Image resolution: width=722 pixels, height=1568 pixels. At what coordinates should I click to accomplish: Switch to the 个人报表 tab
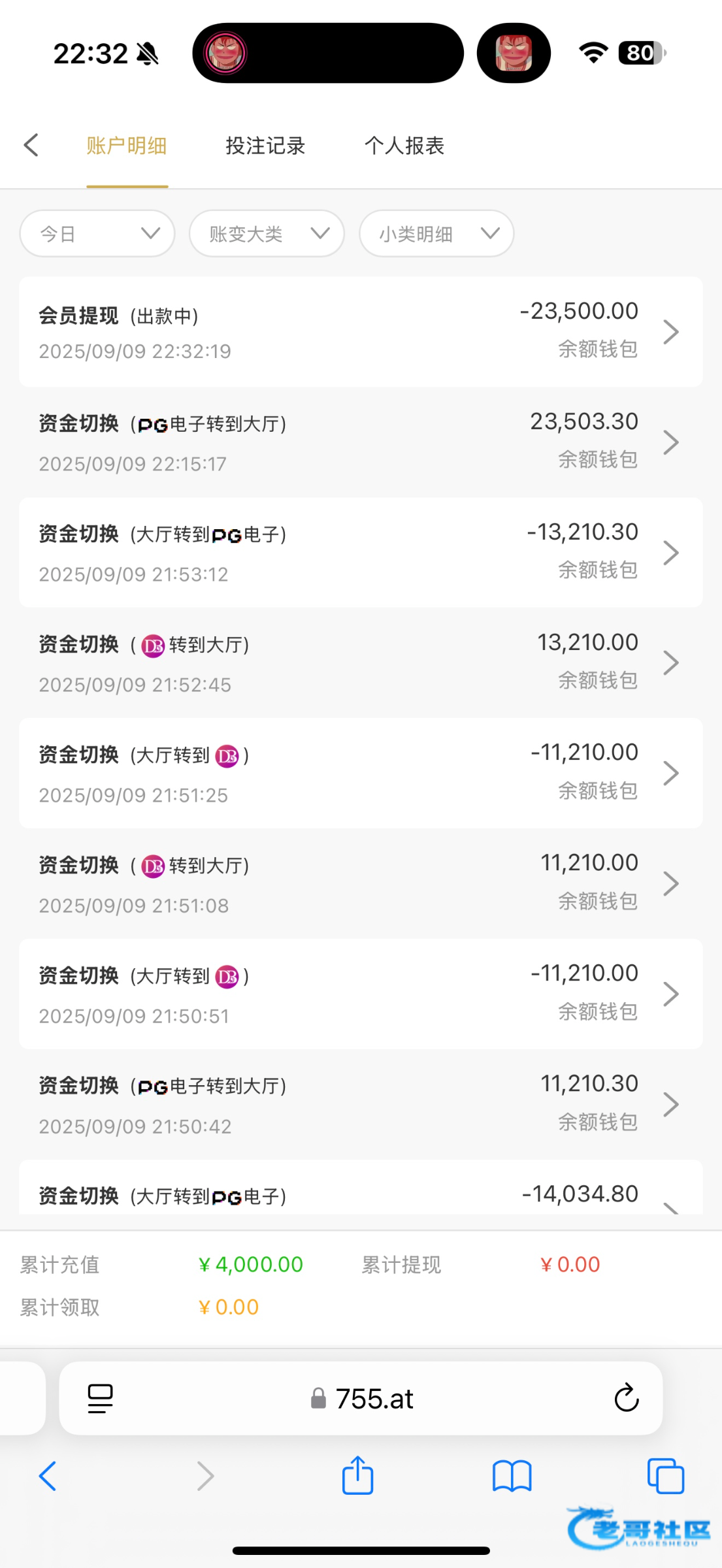coord(404,145)
